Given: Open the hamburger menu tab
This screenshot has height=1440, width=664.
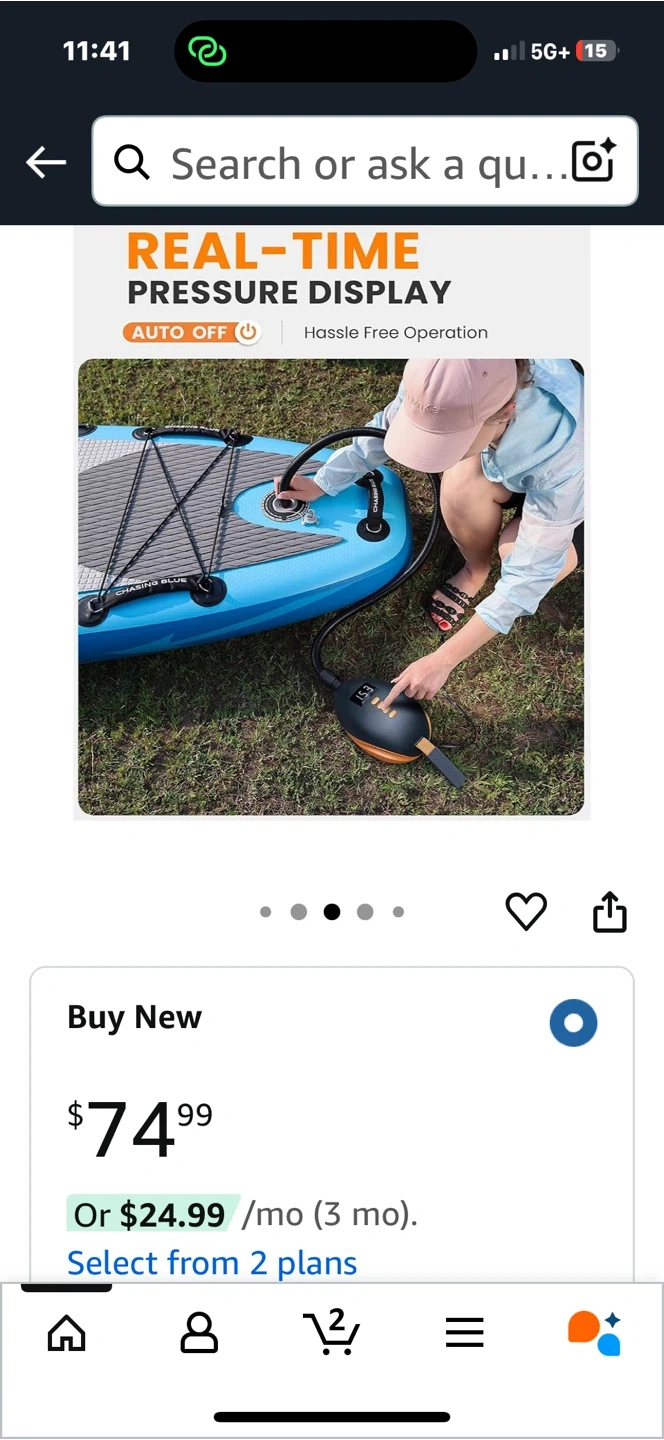Looking at the screenshot, I should [x=464, y=1333].
